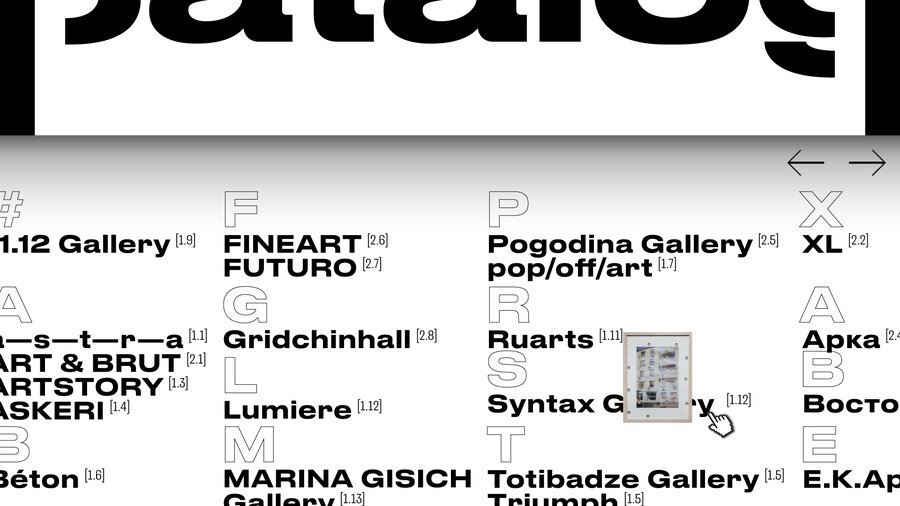Open the FINEART gallery link
Viewport: 900px width, 506px height.
(292, 245)
